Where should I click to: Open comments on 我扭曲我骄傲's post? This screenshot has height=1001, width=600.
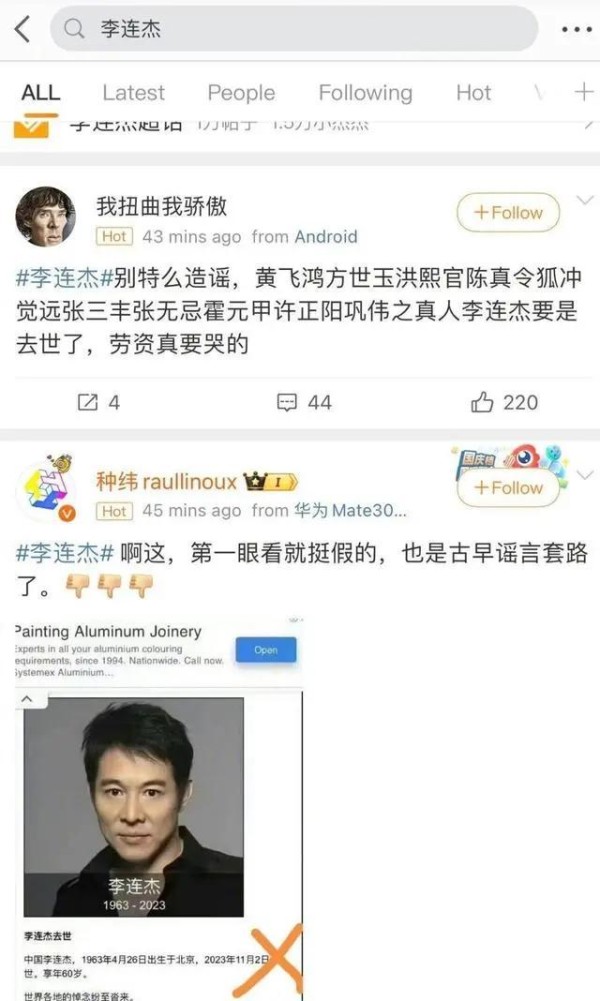304,402
